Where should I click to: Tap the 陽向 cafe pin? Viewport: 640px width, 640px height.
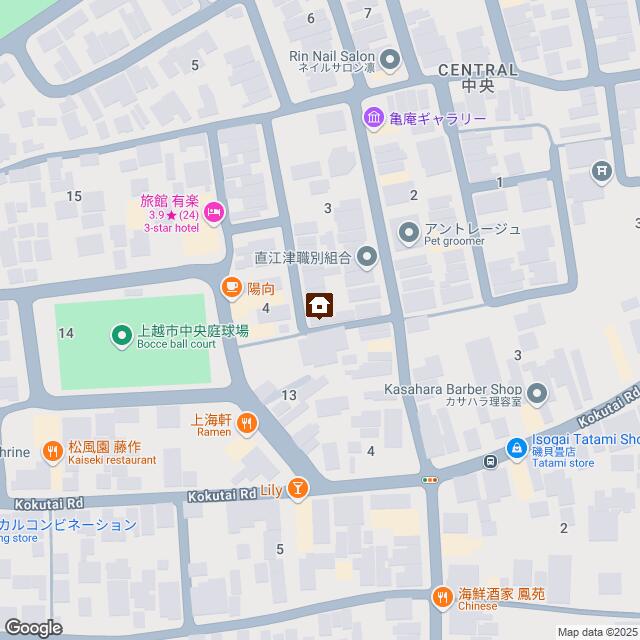click(x=231, y=288)
